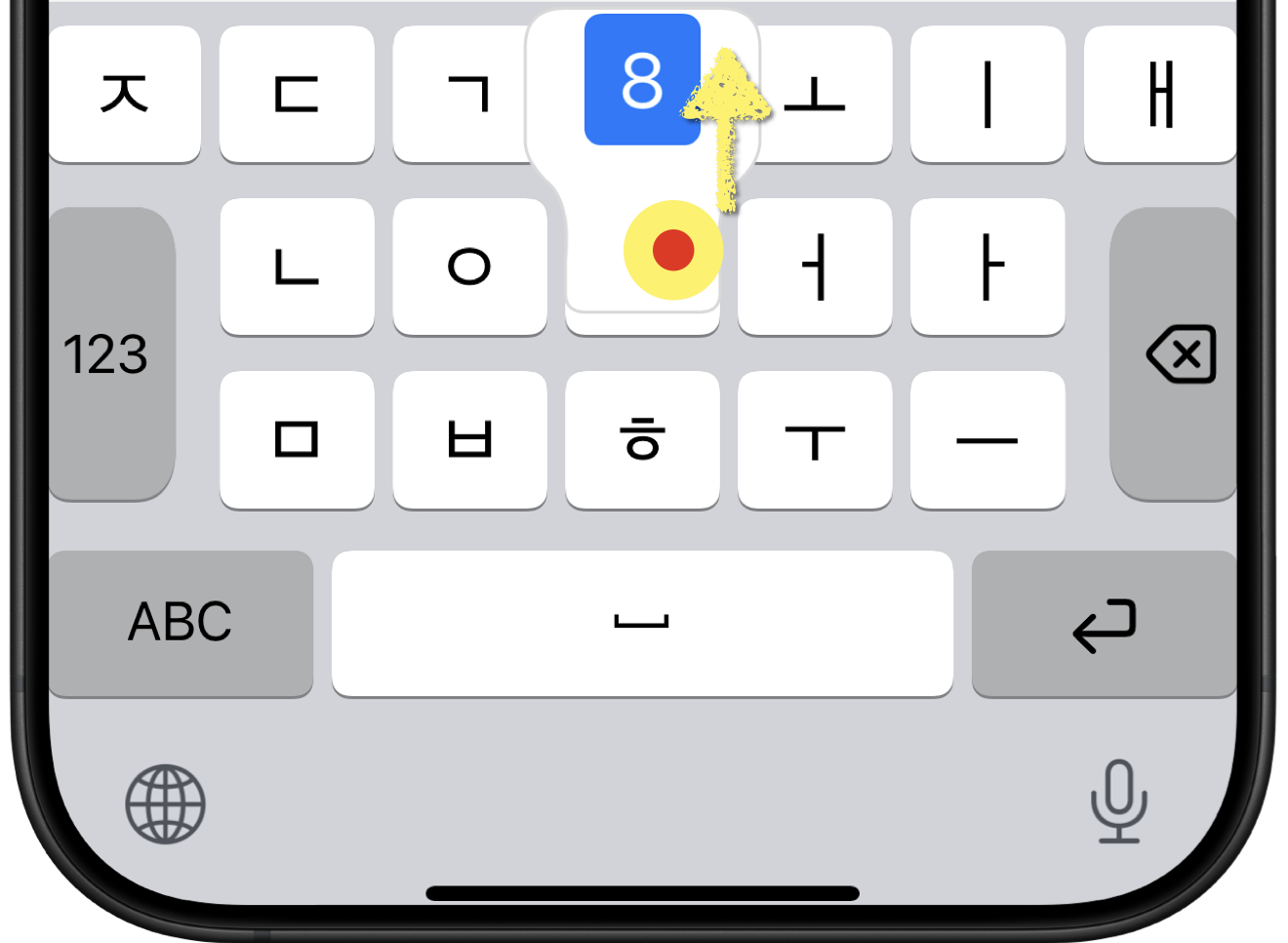Screen dimensions: 1288x943
Task: Type the ㅓ vowel
Action: point(815,266)
